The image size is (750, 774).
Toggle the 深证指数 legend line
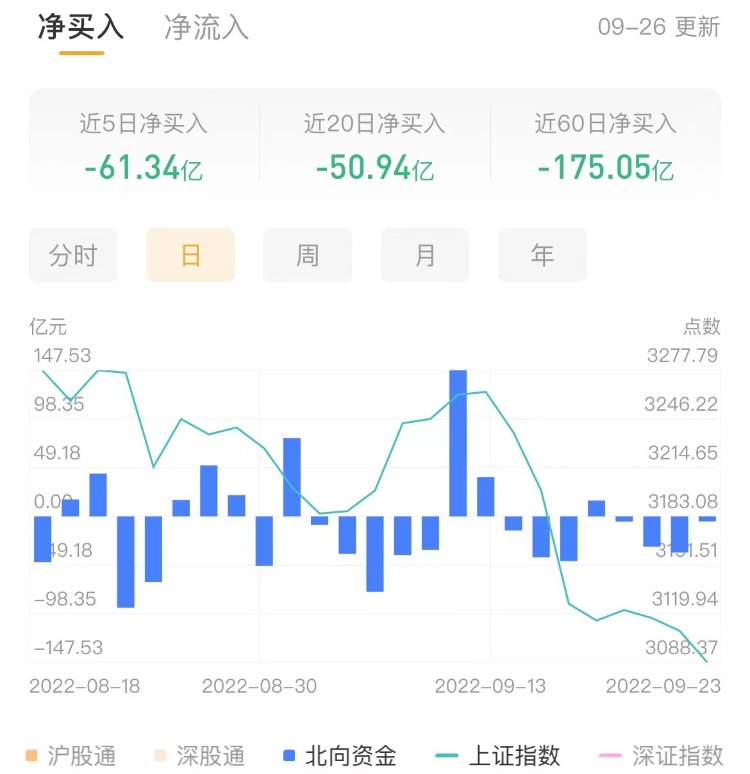pyautogui.click(x=661, y=755)
